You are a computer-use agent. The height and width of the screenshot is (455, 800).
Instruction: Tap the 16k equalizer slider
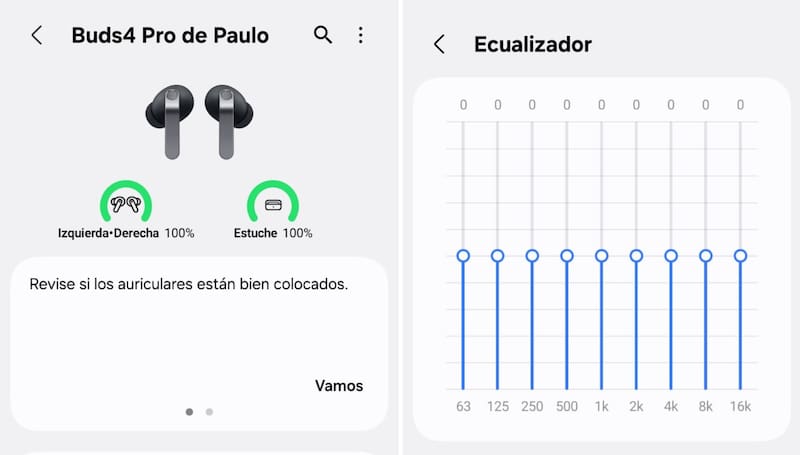[x=740, y=256]
